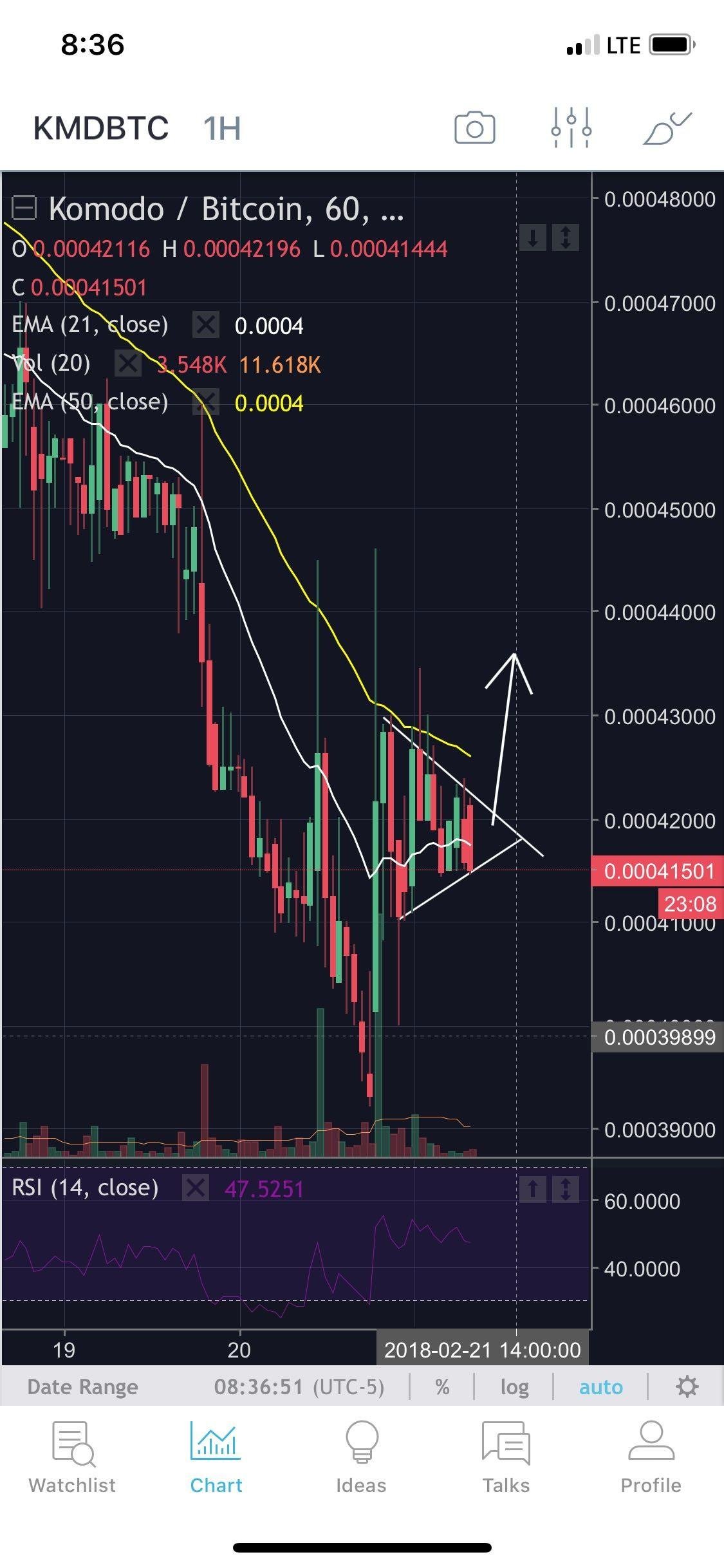This screenshot has width=724, height=1568.
Task: Open the Date Range picker
Action: coord(82,1386)
